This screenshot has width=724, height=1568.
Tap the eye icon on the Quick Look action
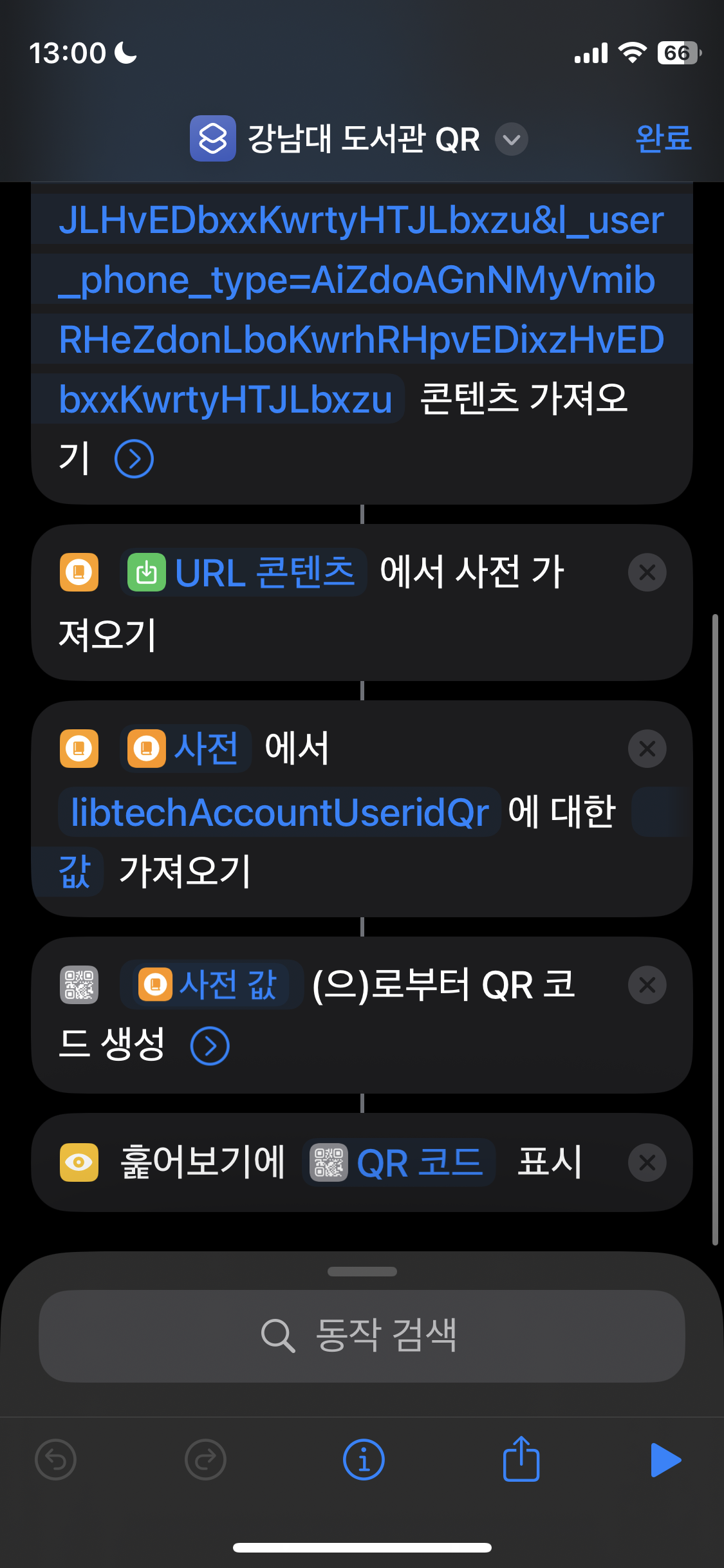[x=79, y=1162]
